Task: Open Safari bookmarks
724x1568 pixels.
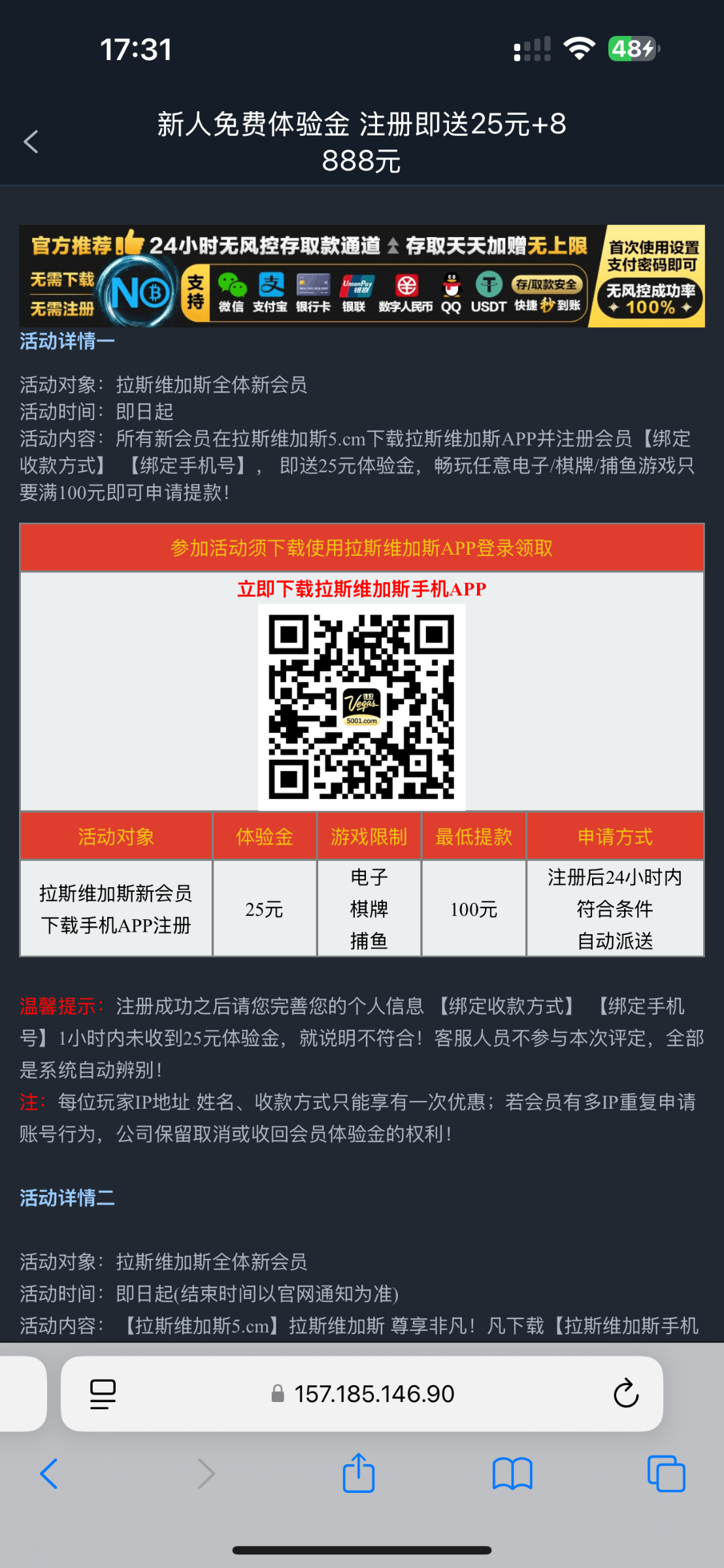Action: point(512,1474)
